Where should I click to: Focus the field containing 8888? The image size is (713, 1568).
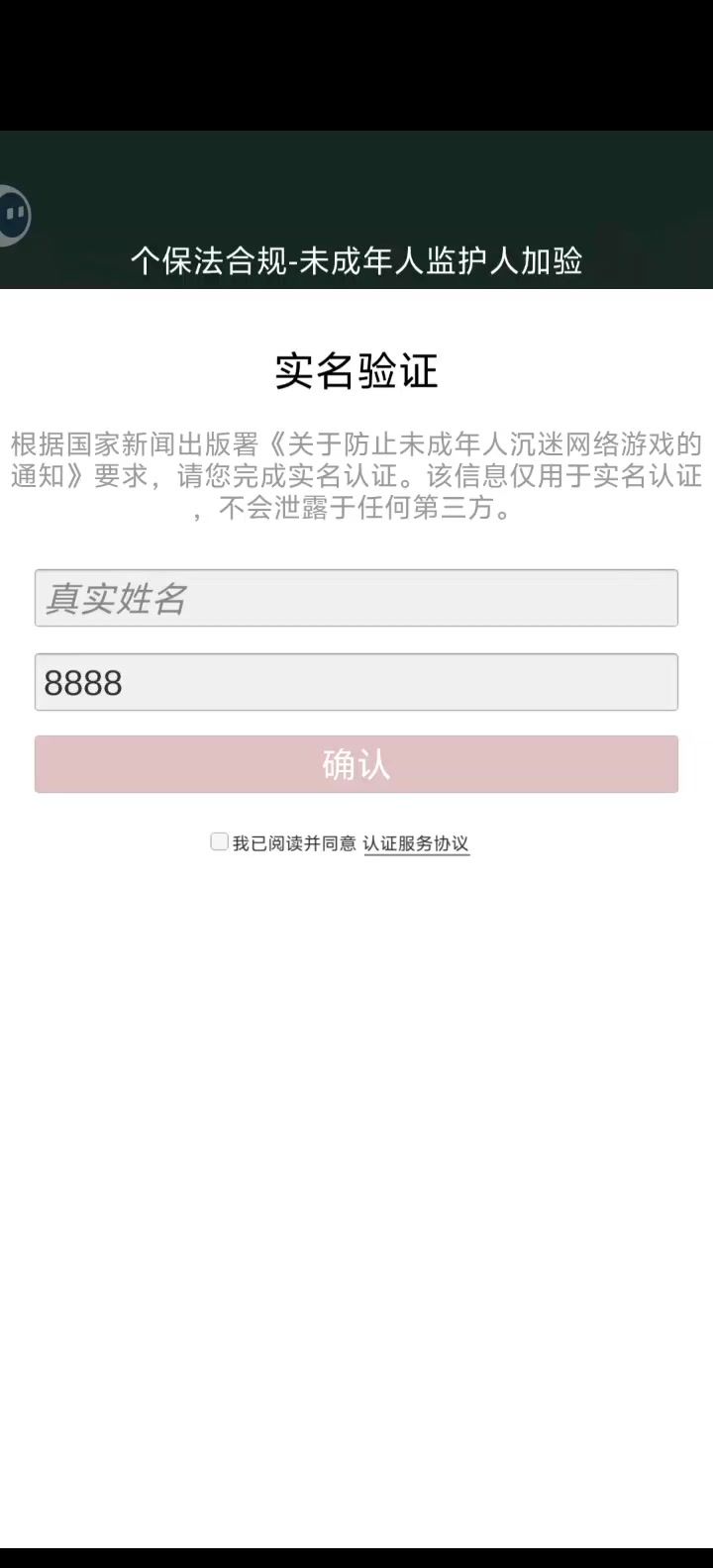click(356, 682)
